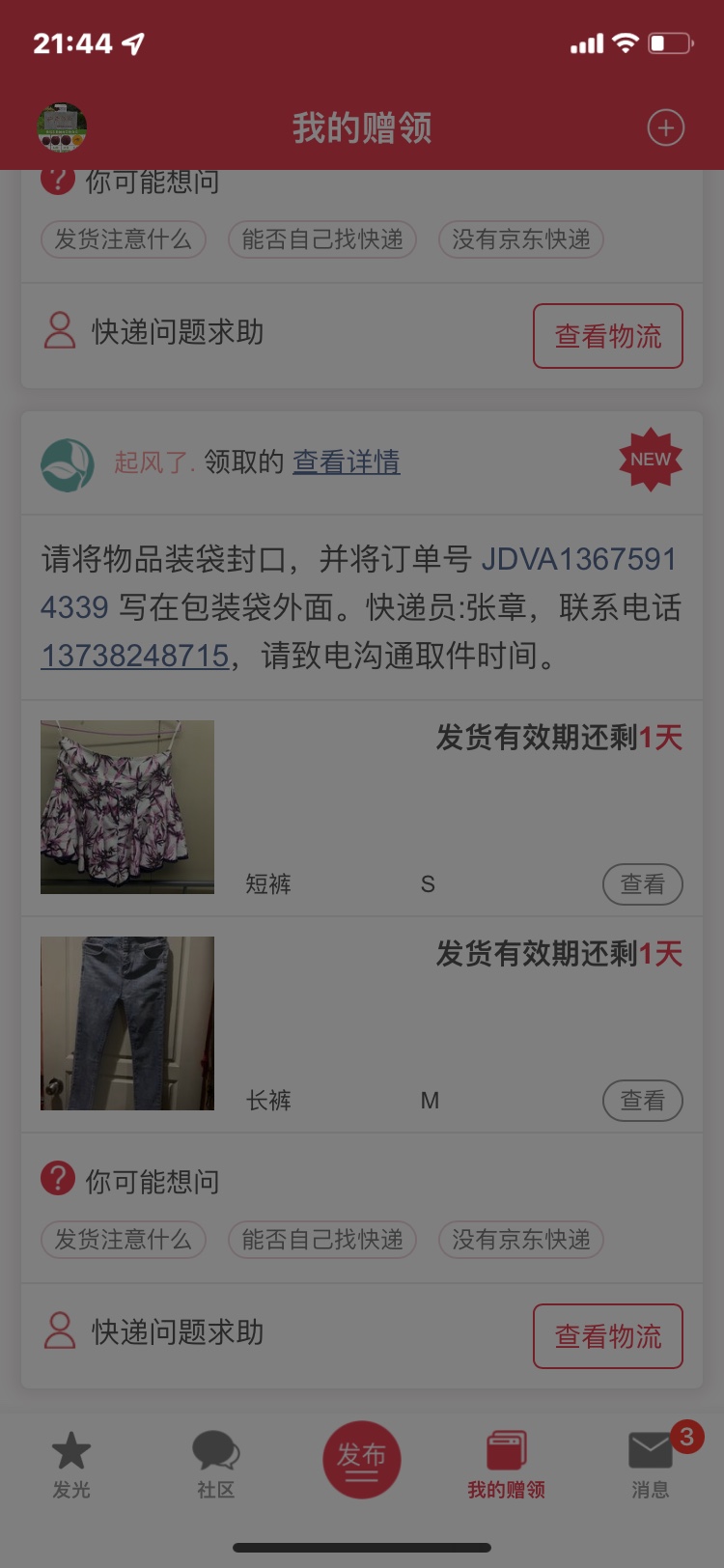The image size is (724, 1568).
Task: Tap 查看物流 in the top card
Action: click(607, 336)
